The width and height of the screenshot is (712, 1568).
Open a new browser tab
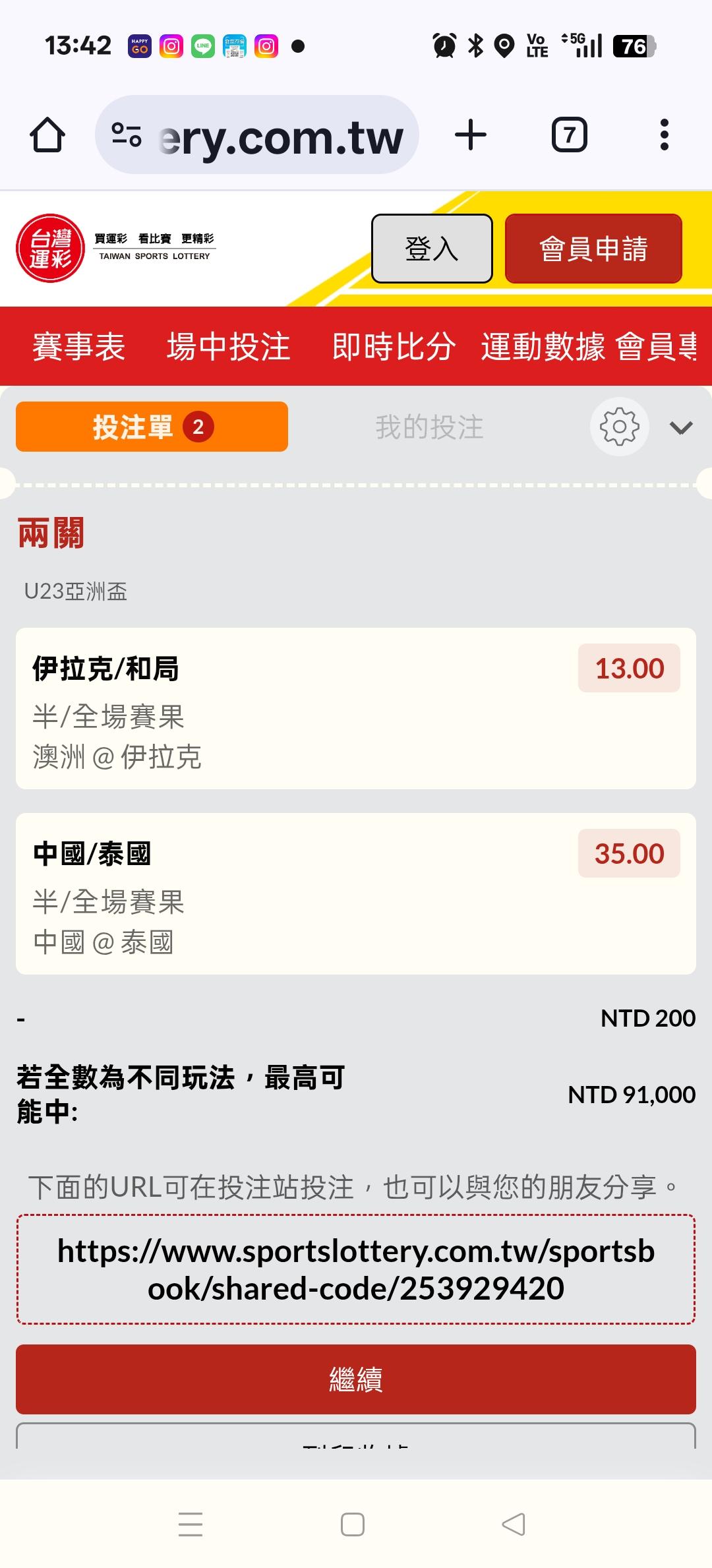click(471, 135)
